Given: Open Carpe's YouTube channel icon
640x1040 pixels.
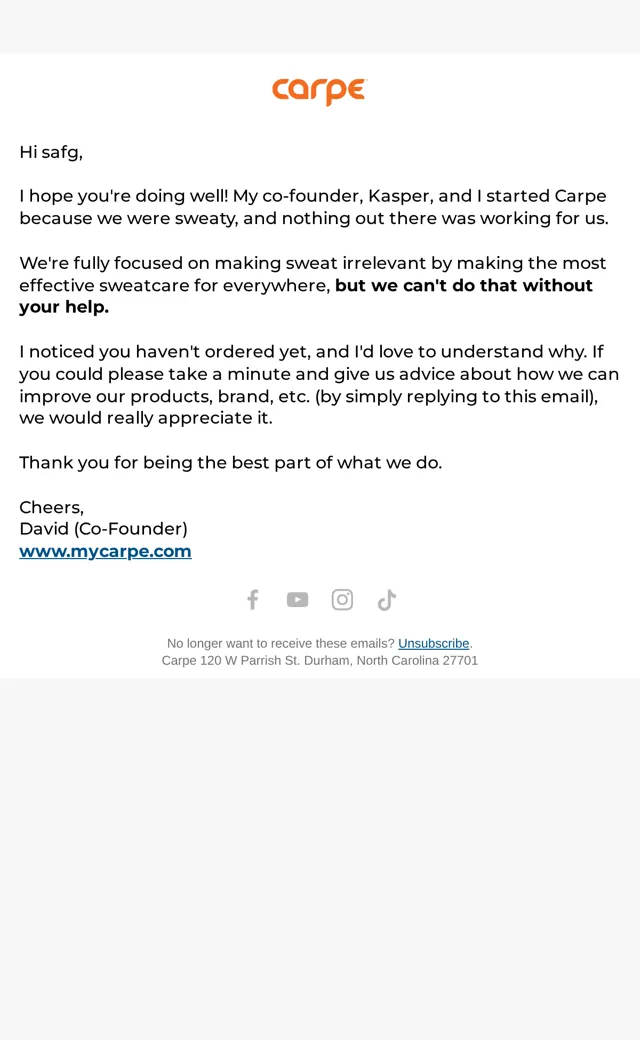Looking at the screenshot, I should (x=297, y=600).
